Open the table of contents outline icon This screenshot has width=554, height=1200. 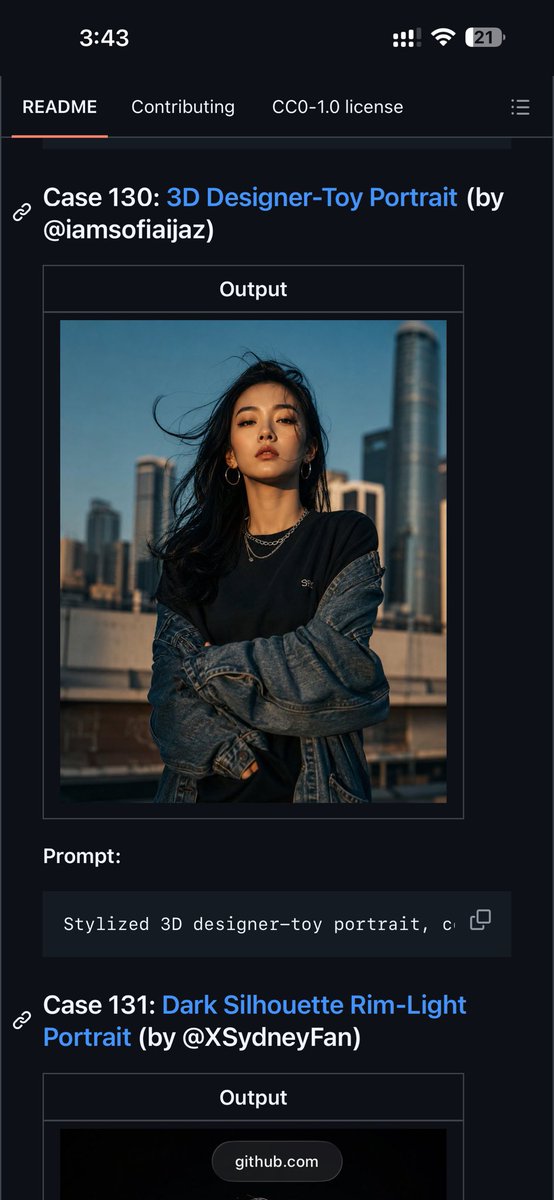(520, 107)
